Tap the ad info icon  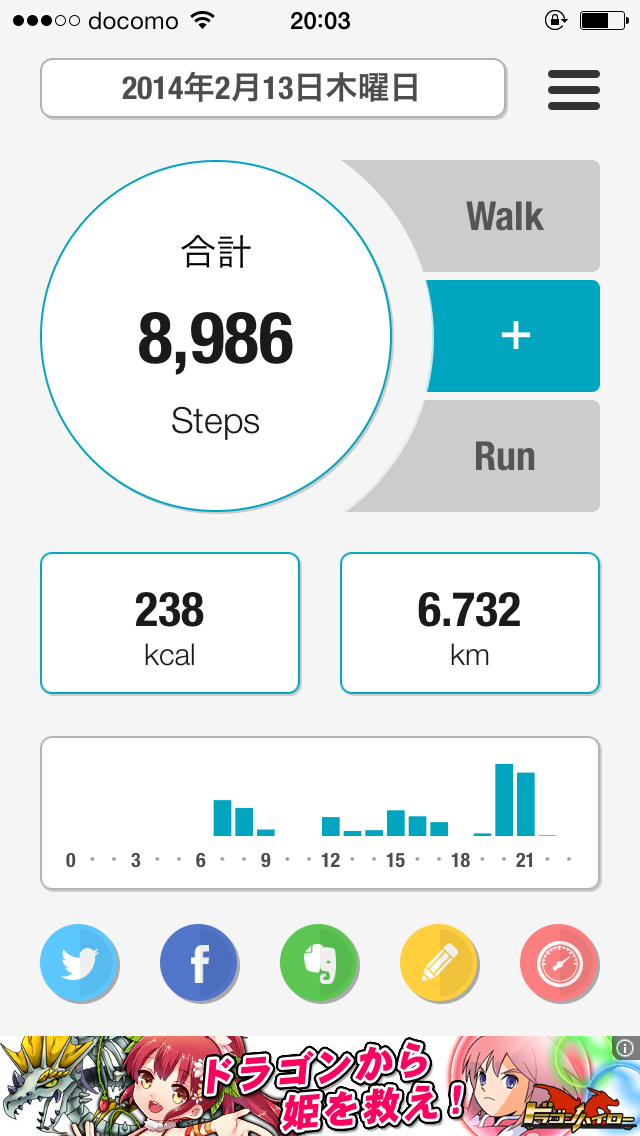pos(625,1048)
